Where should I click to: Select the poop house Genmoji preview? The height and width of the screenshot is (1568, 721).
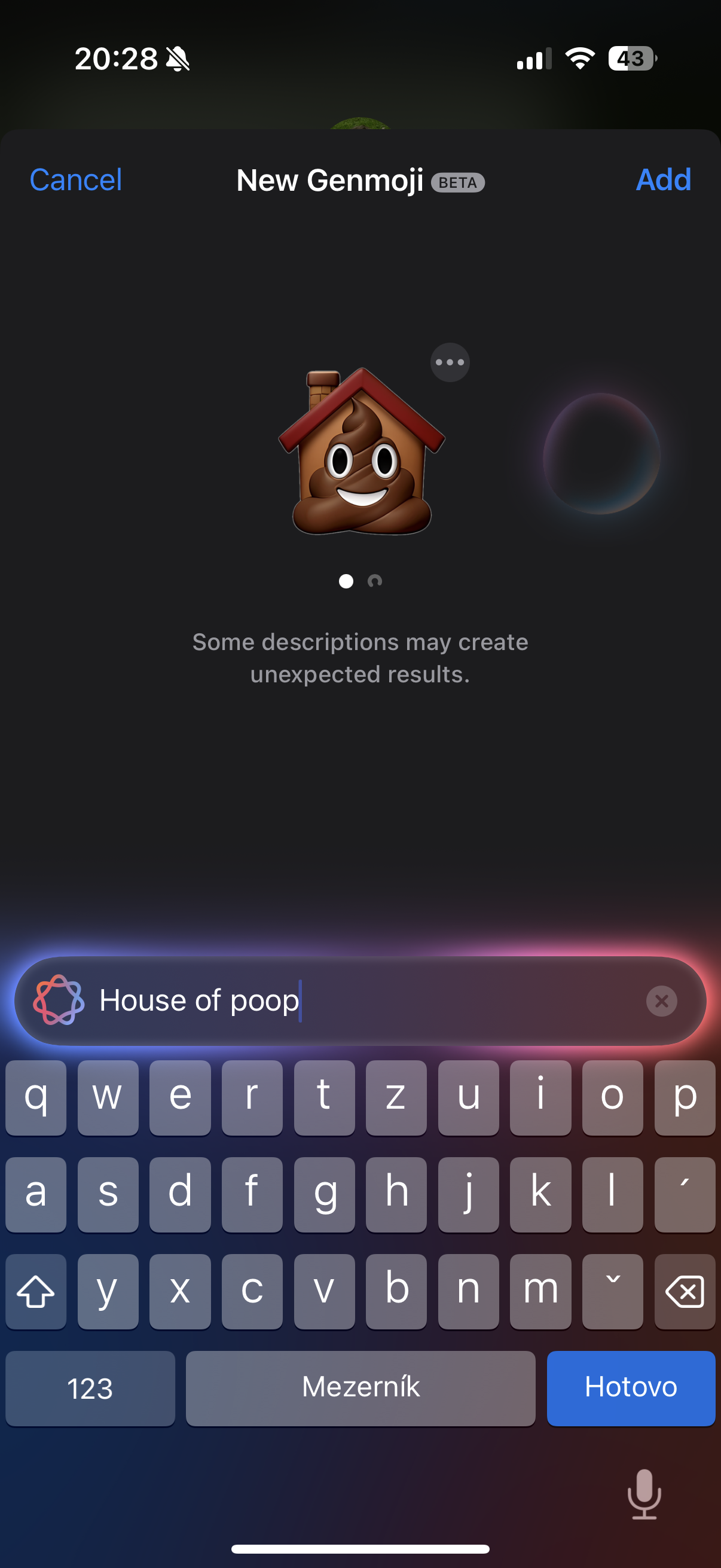(362, 453)
